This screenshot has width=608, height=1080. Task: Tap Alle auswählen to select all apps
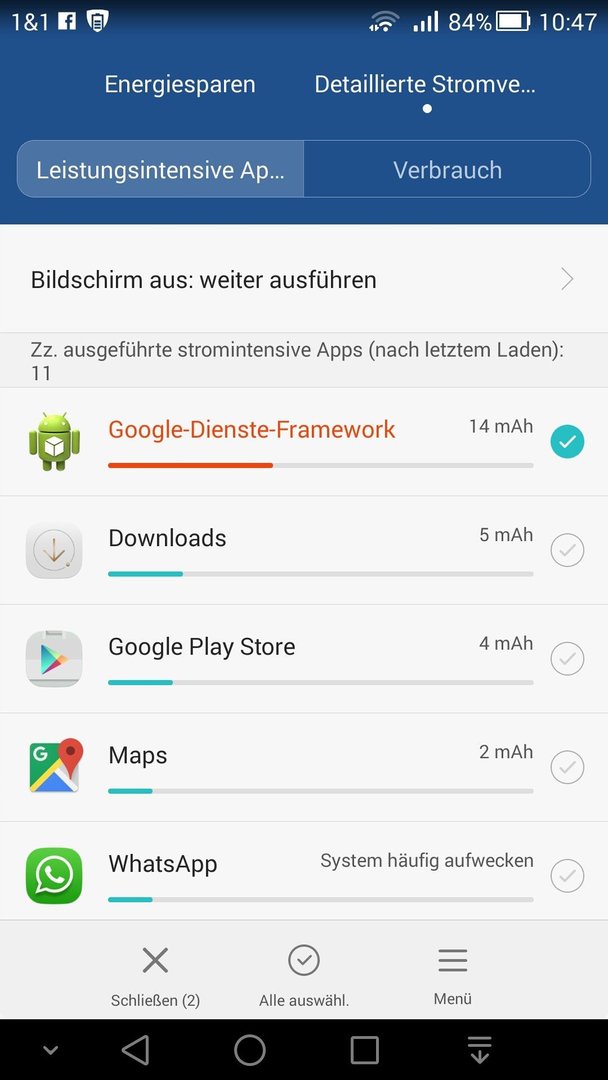click(304, 976)
